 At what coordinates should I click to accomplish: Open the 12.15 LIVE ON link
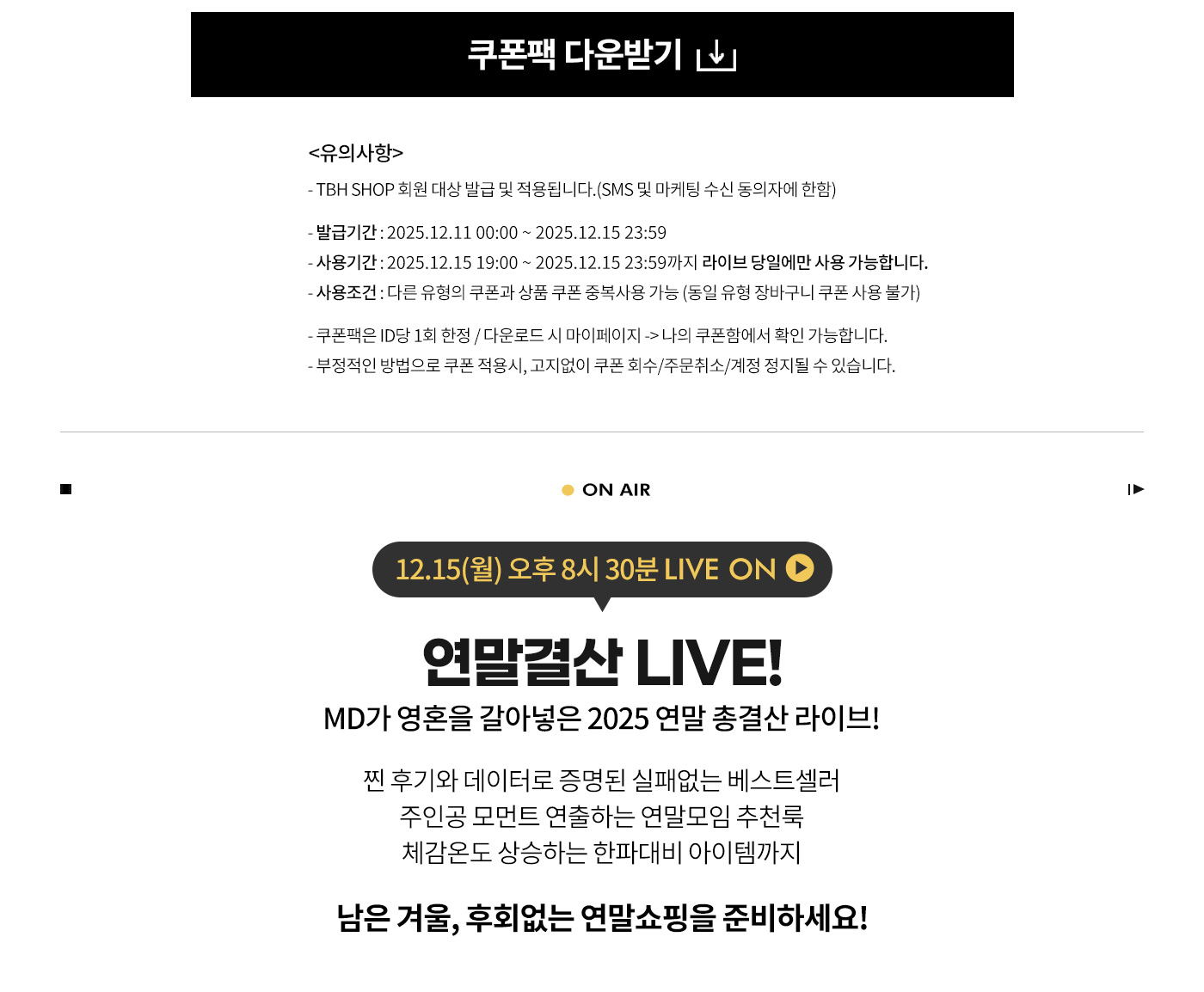(602, 569)
